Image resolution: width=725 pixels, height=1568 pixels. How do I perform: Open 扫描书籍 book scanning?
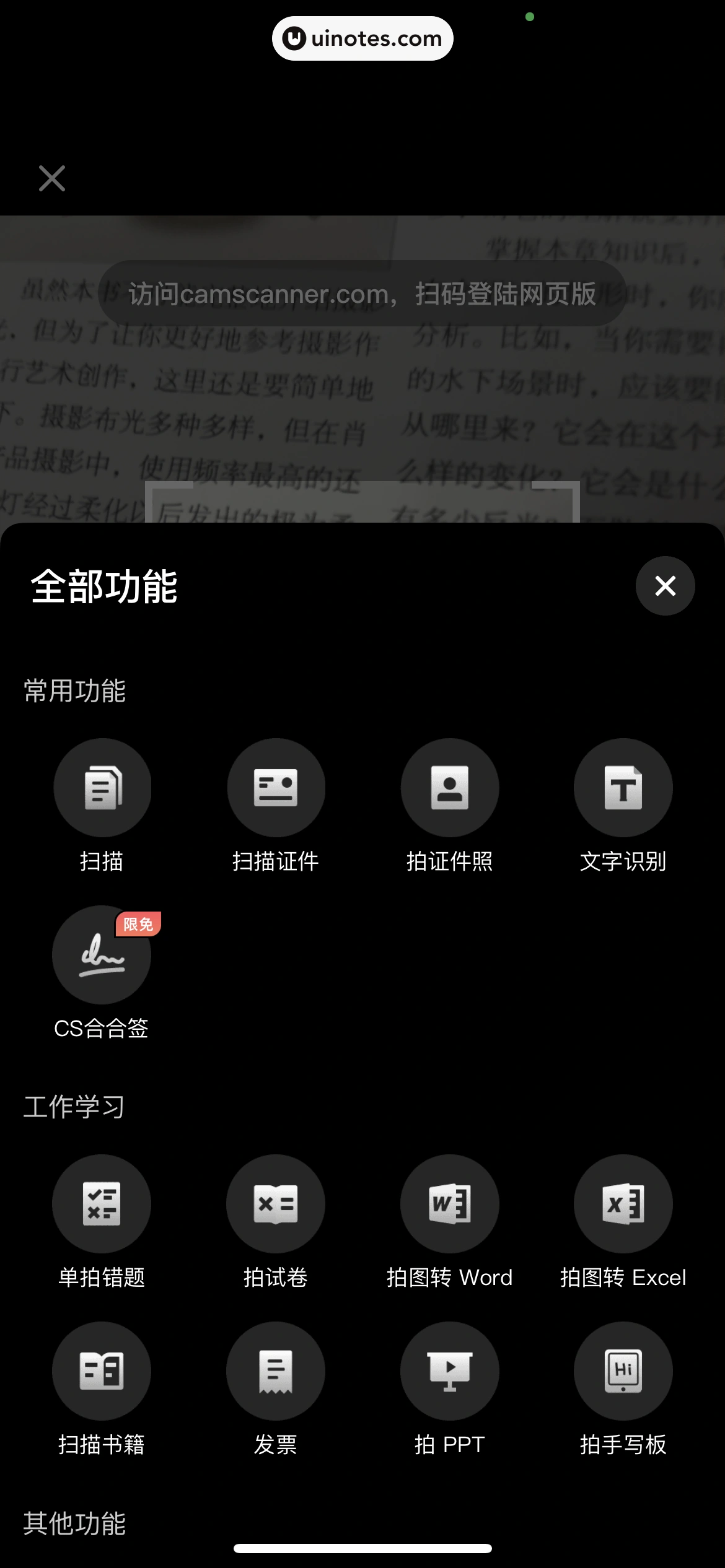coord(102,1371)
